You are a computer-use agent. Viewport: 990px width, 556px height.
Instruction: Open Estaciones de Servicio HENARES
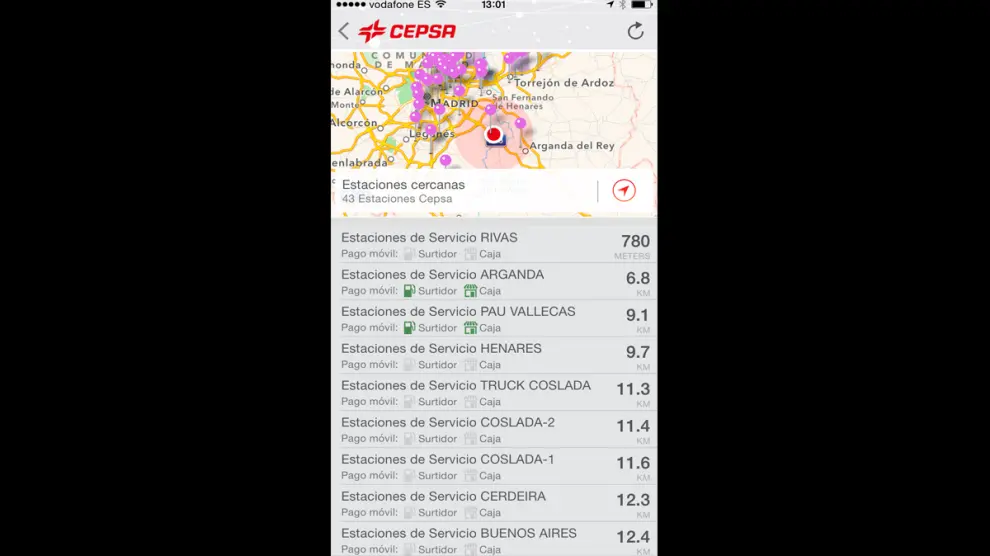tap(494, 356)
